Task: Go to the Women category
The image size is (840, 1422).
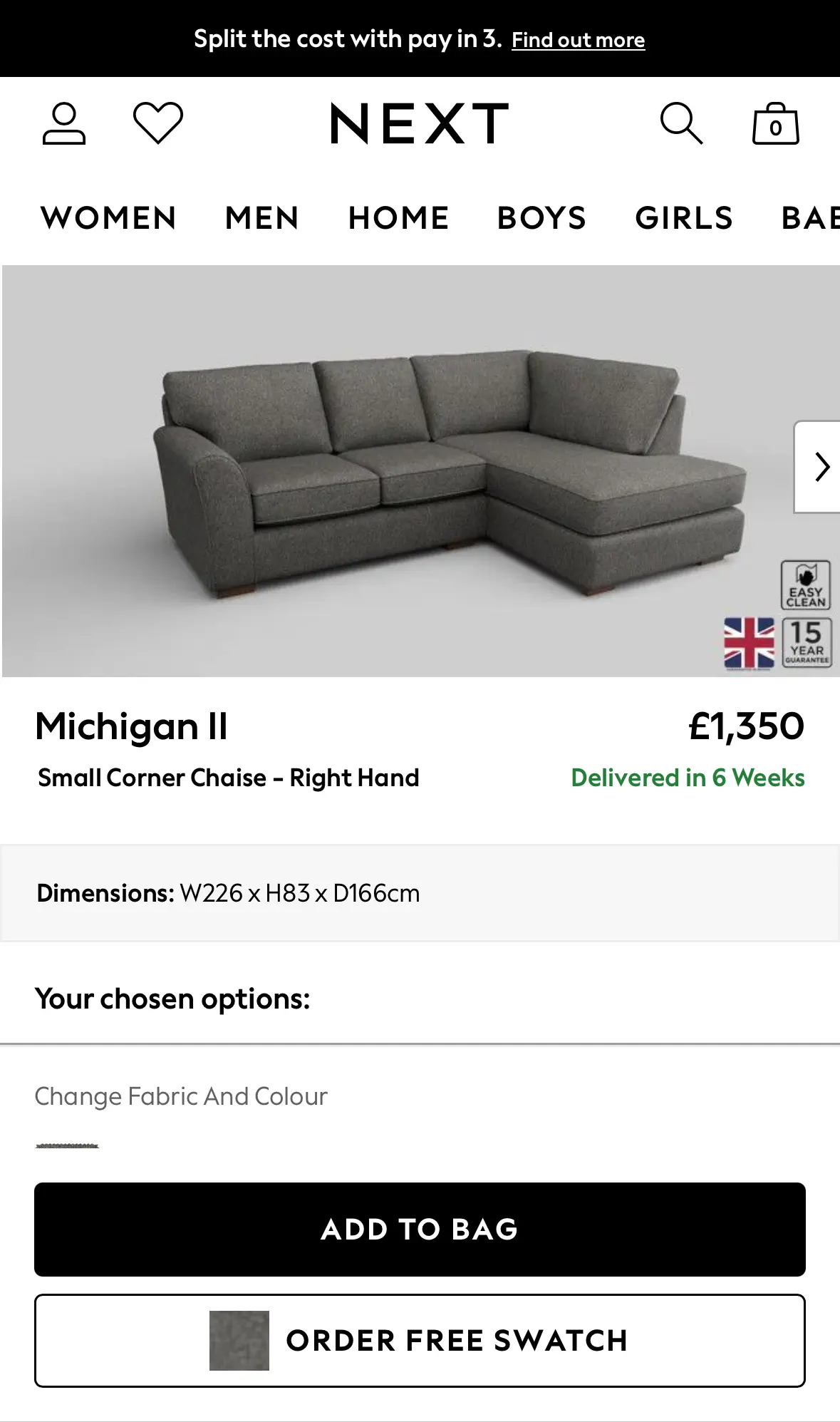Action: [x=108, y=218]
